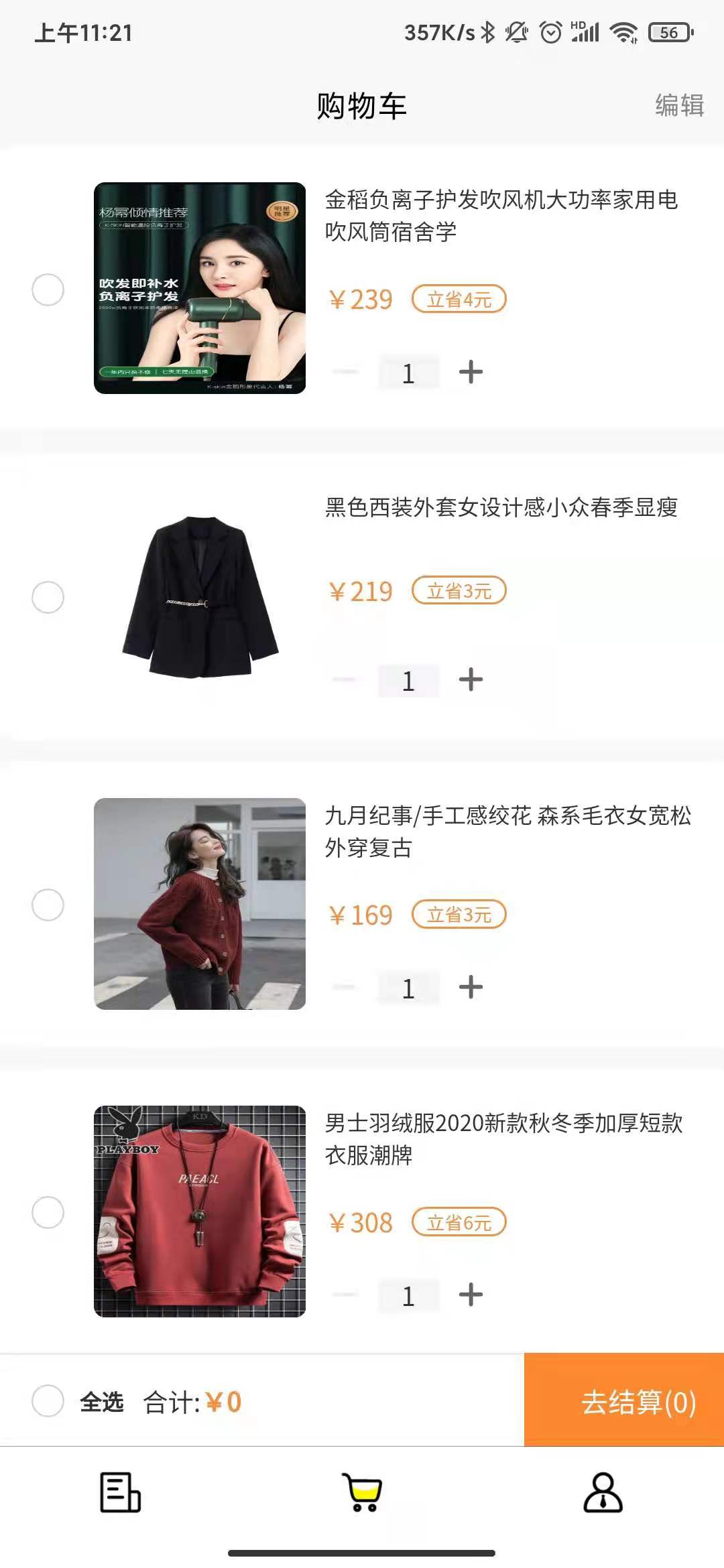Tap the 立省4元 savings badge

click(459, 300)
